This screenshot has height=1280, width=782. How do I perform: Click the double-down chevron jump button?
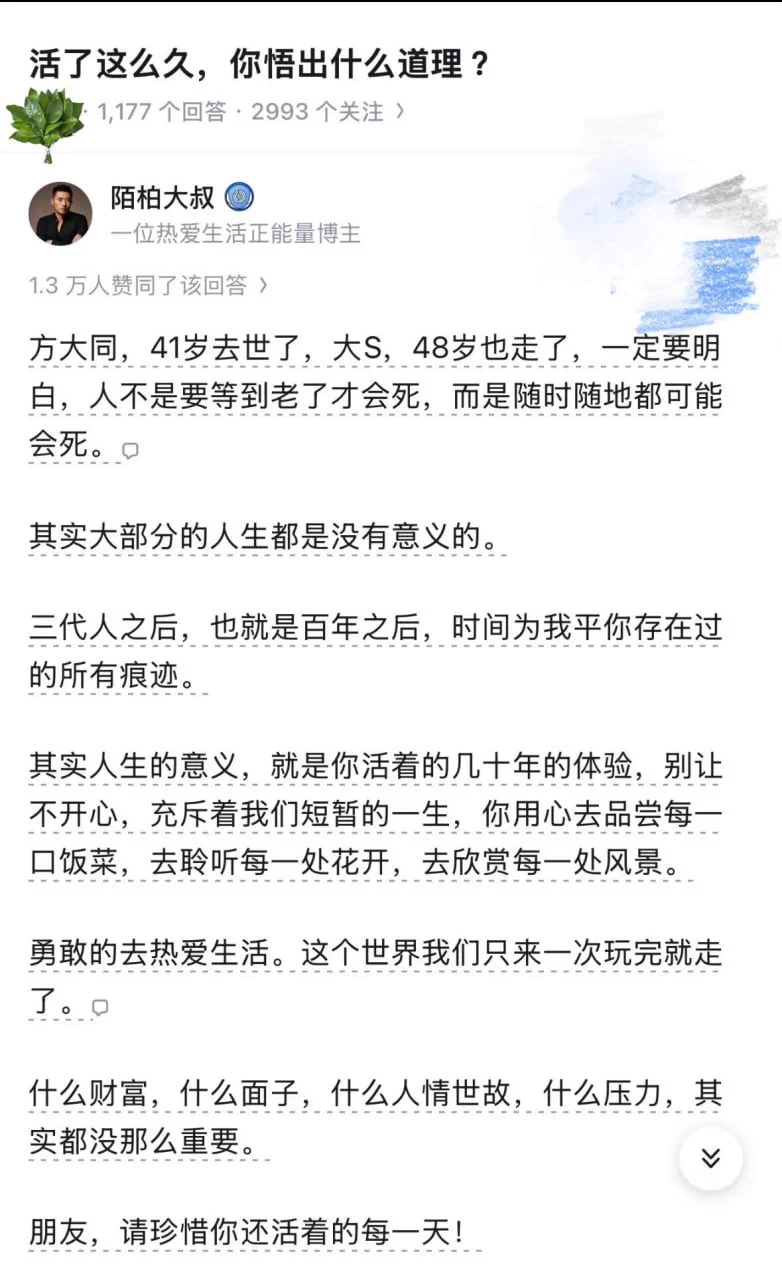pos(712,1158)
